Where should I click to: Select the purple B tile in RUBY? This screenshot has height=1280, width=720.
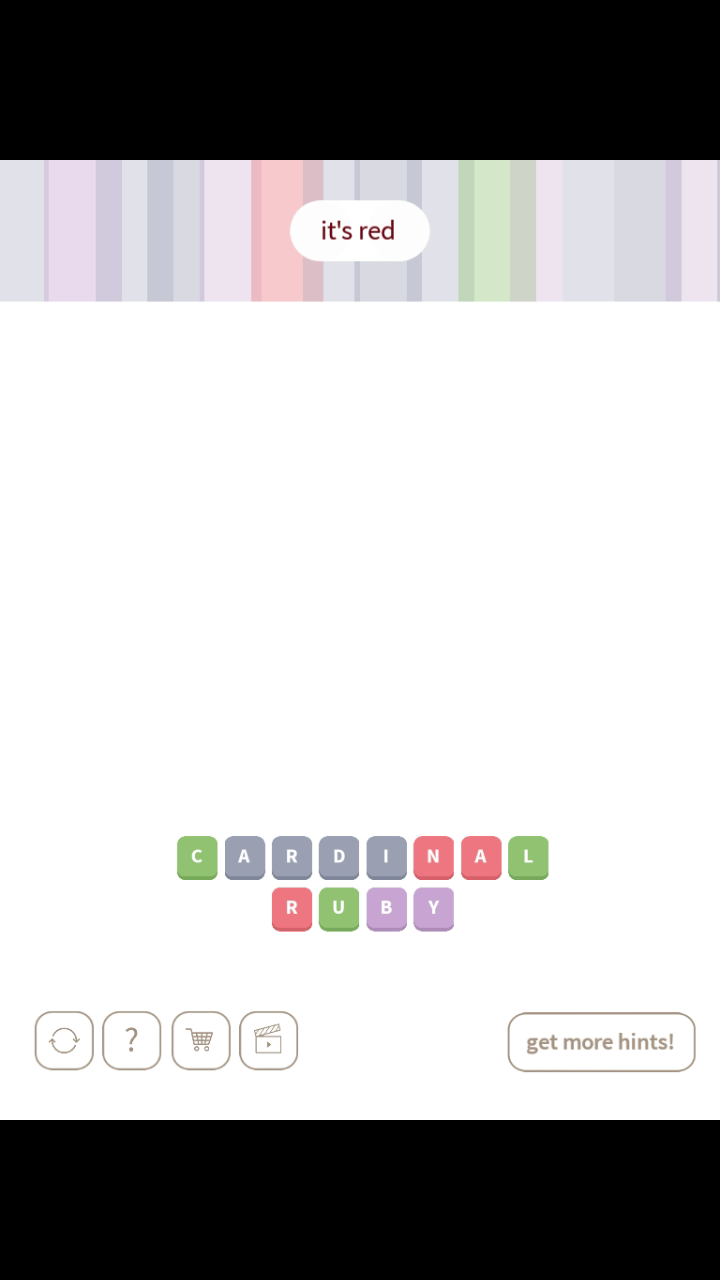386,908
